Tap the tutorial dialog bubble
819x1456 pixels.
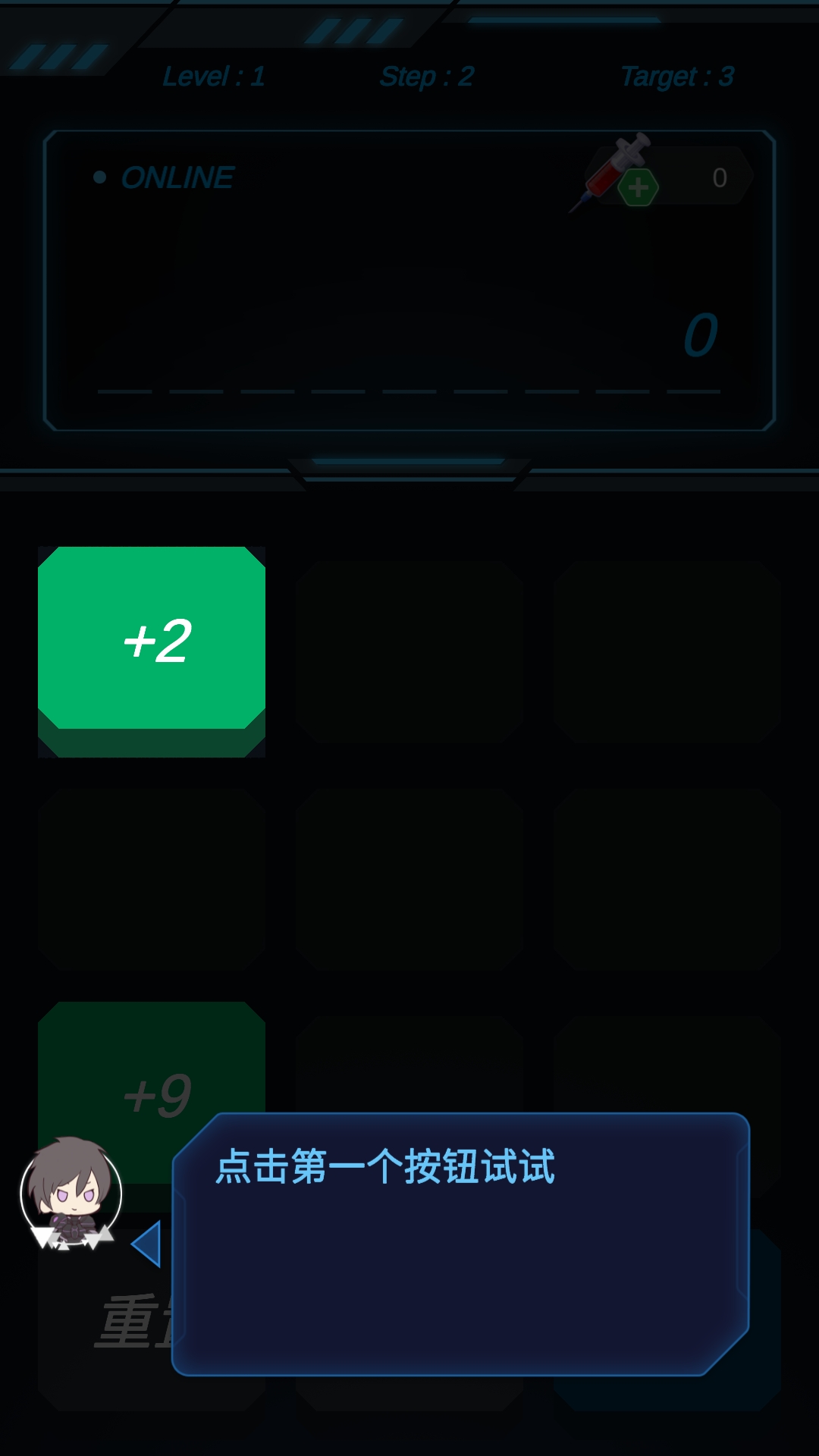coord(460,1244)
